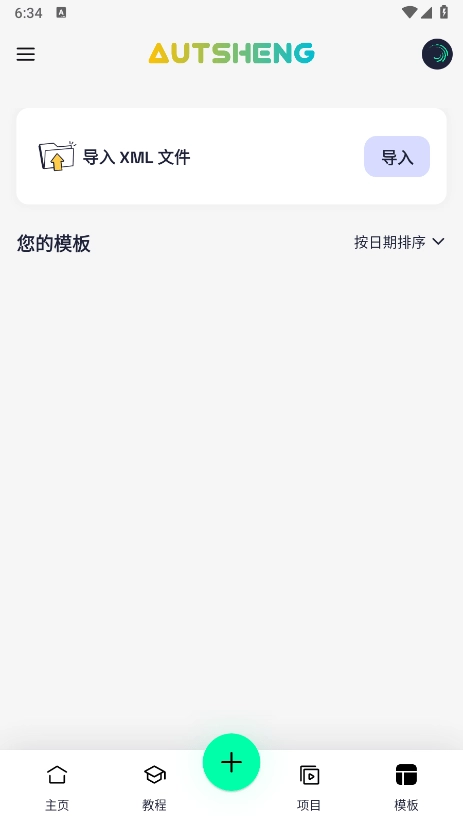
Task: Select the 模板 tab
Action: pos(406,788)
